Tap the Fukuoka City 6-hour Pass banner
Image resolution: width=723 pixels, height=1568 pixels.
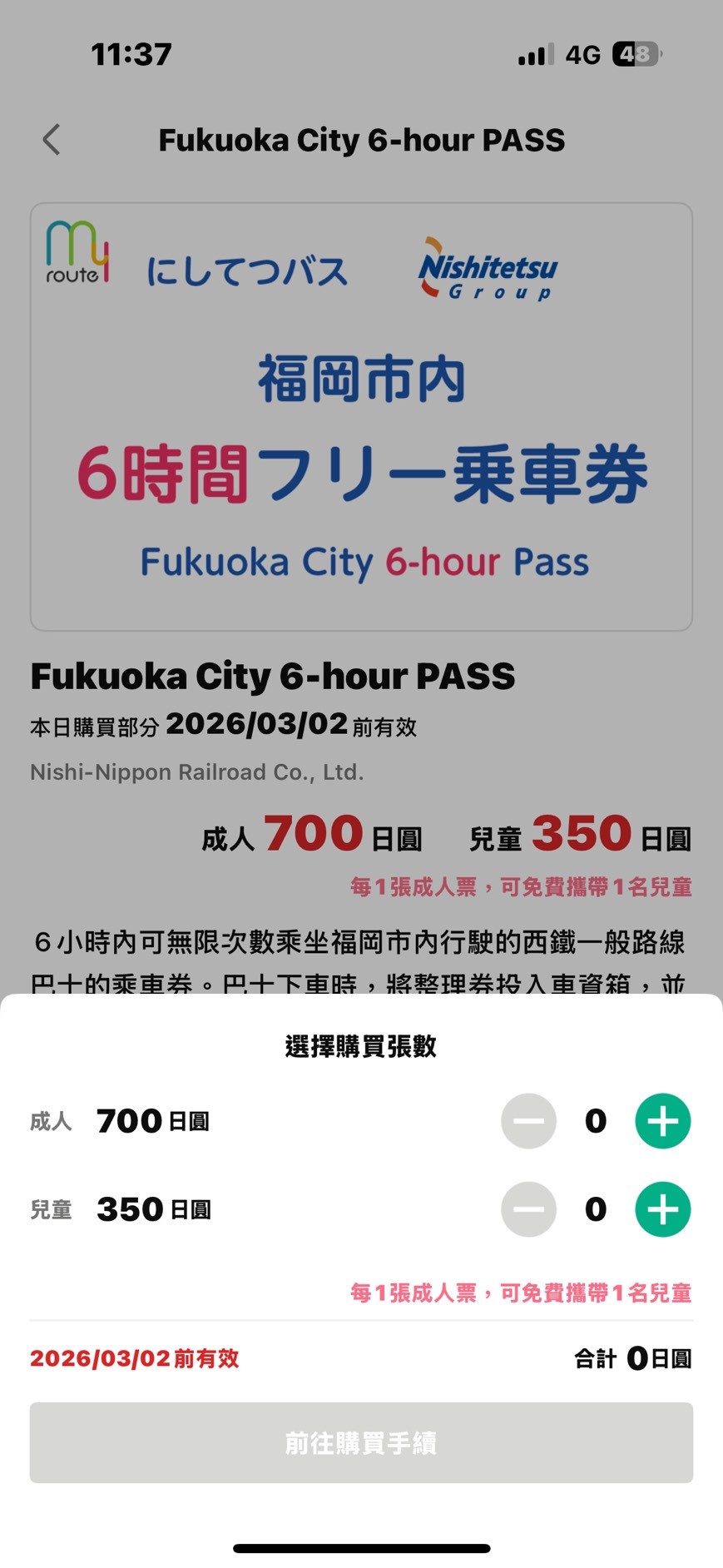[x=361, y=412]
